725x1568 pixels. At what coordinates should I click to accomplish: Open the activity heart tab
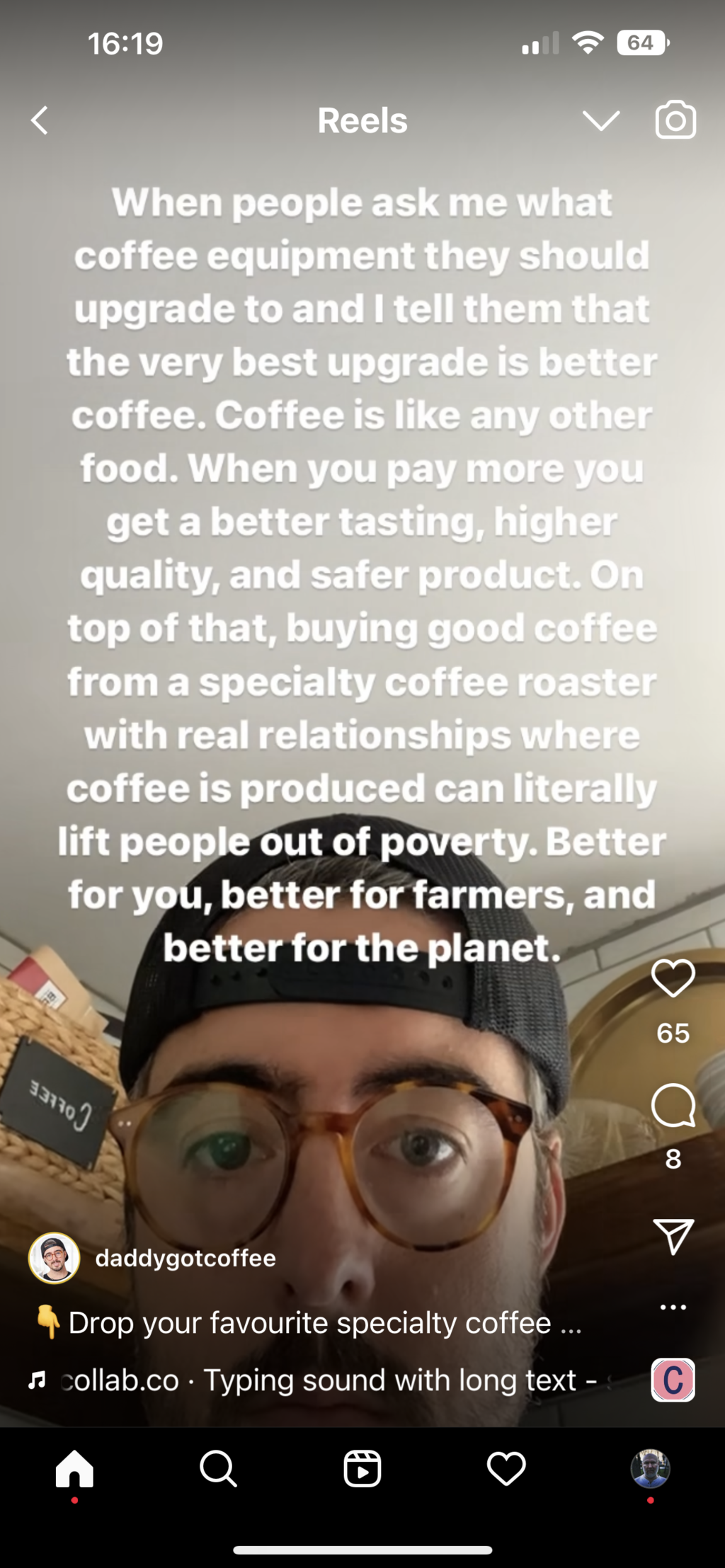506,1469
